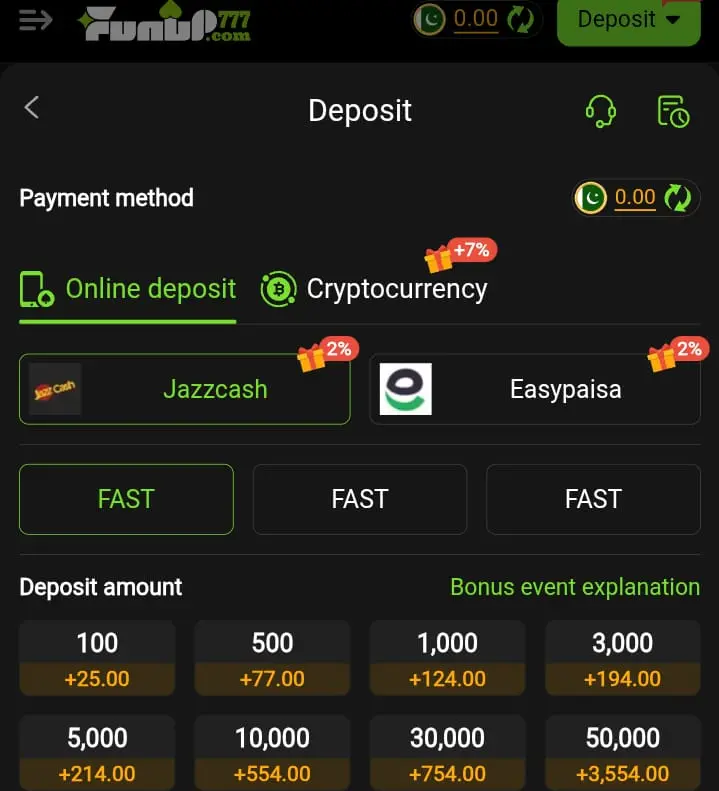Screen dimensions: 719x791
Task: Refresh balance in the top header
Action: [521, 19]
